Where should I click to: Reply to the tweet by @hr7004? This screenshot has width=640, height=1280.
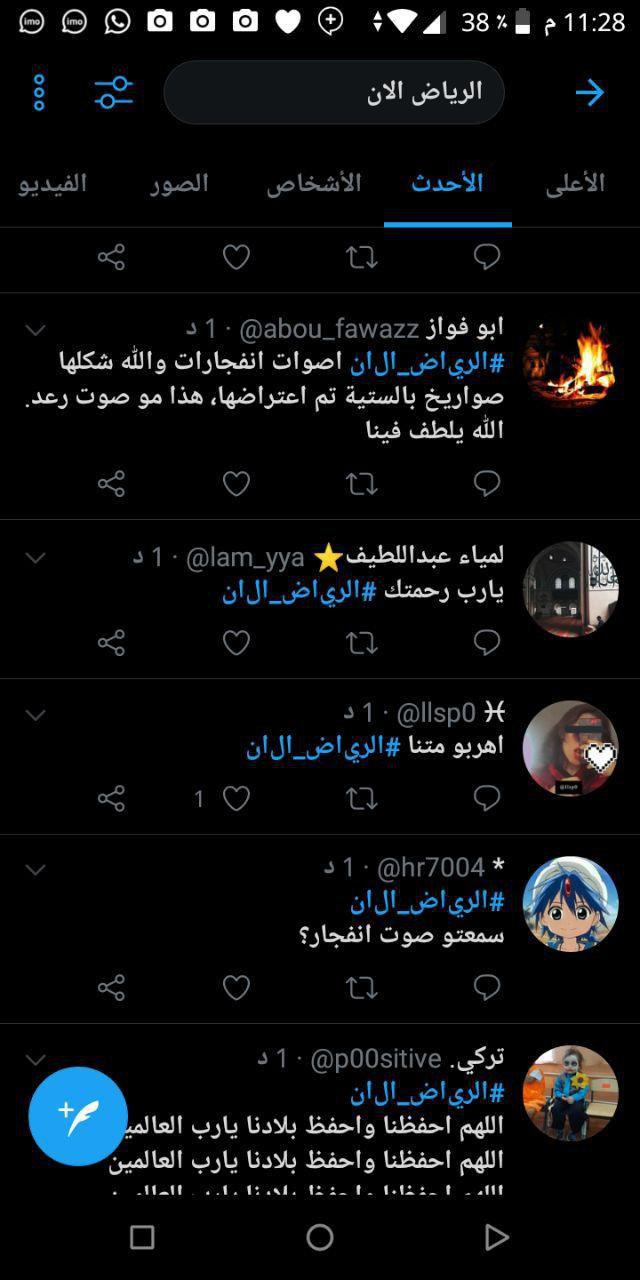(x=486, y=988)
